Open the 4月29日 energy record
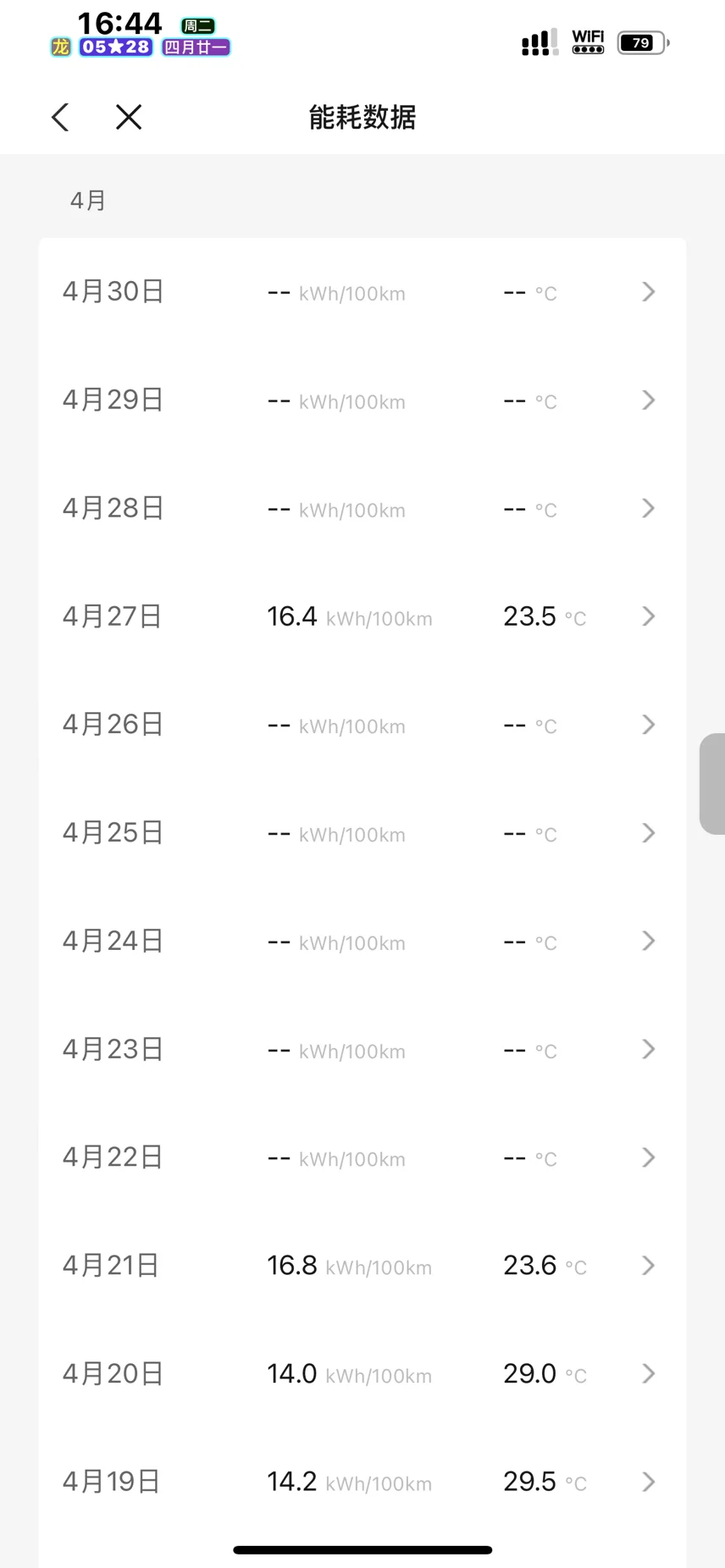The width and height of the screenshot is (725, 1568). point(362,400)
